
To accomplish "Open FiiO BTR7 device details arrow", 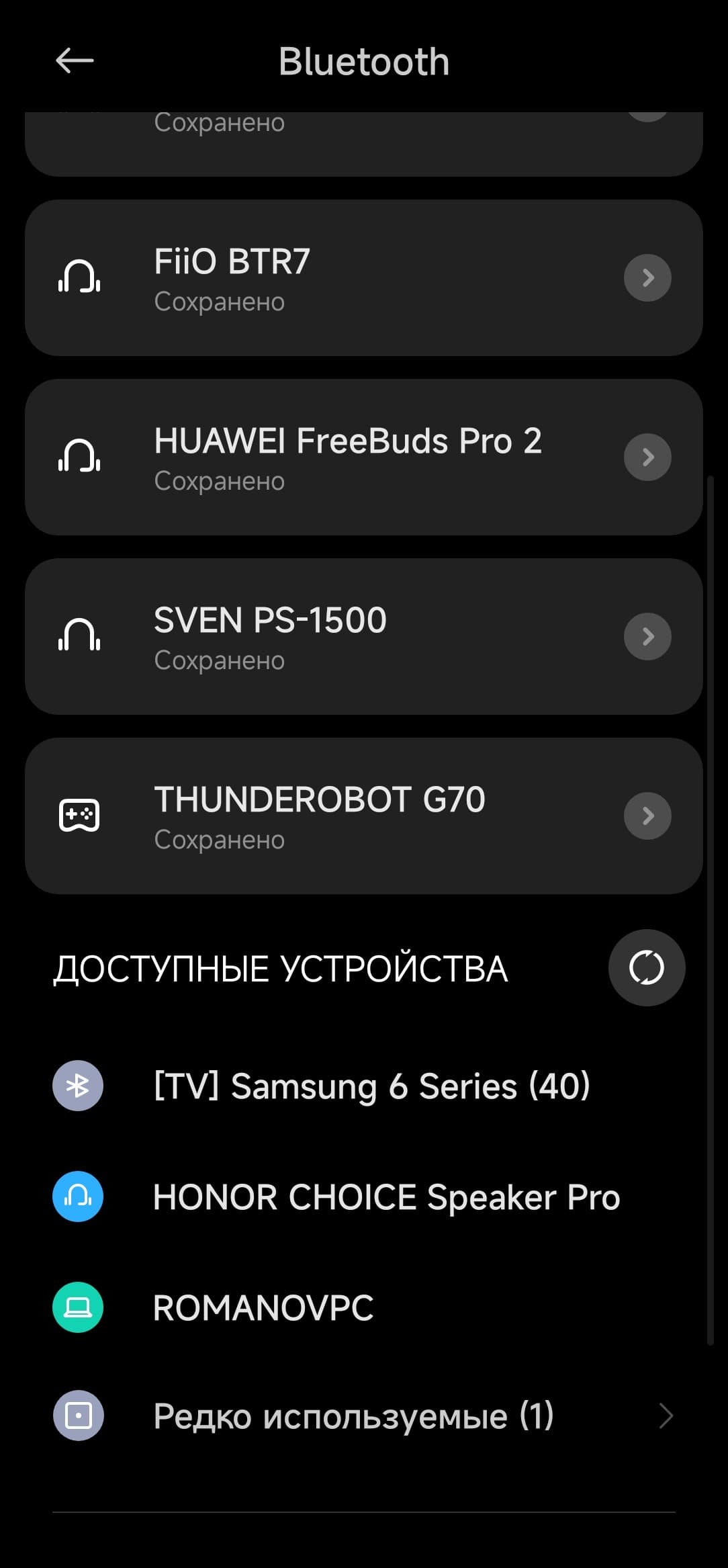I will coord(647,278).
